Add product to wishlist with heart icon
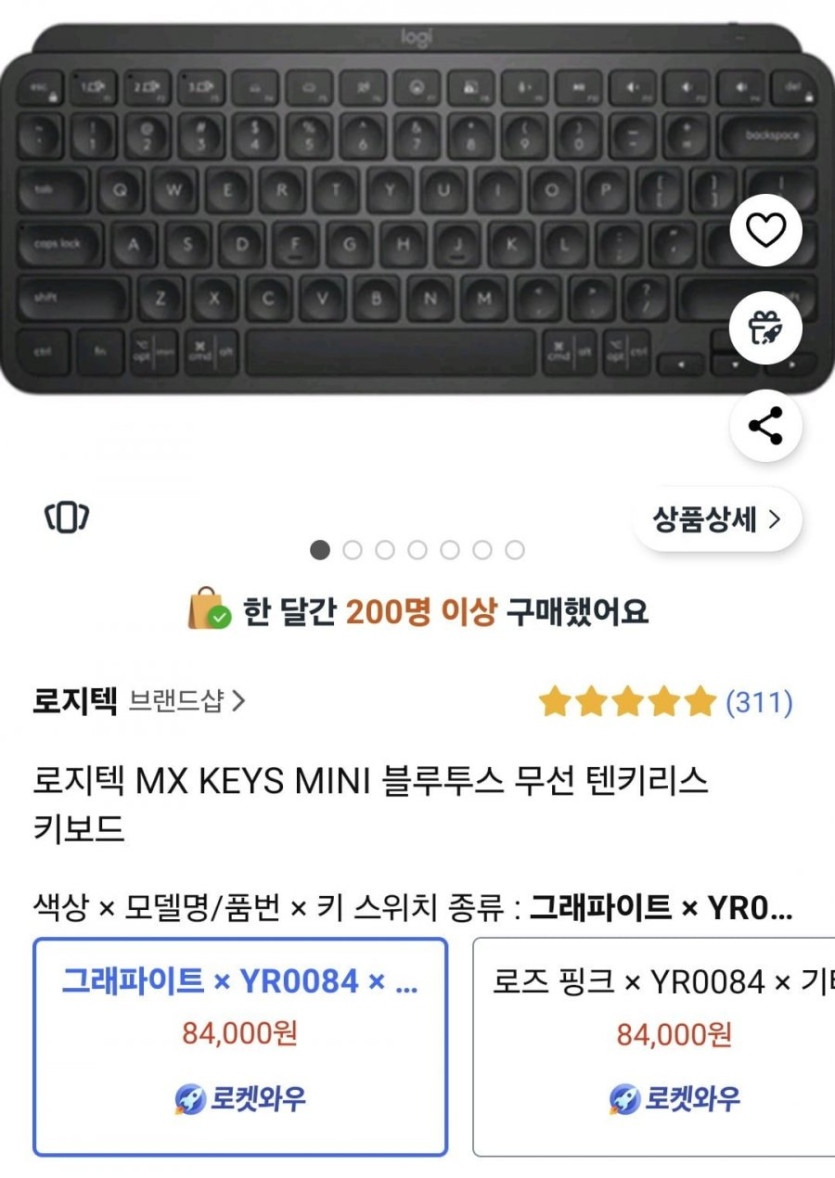835x1178 pixels. click(766, 232)
